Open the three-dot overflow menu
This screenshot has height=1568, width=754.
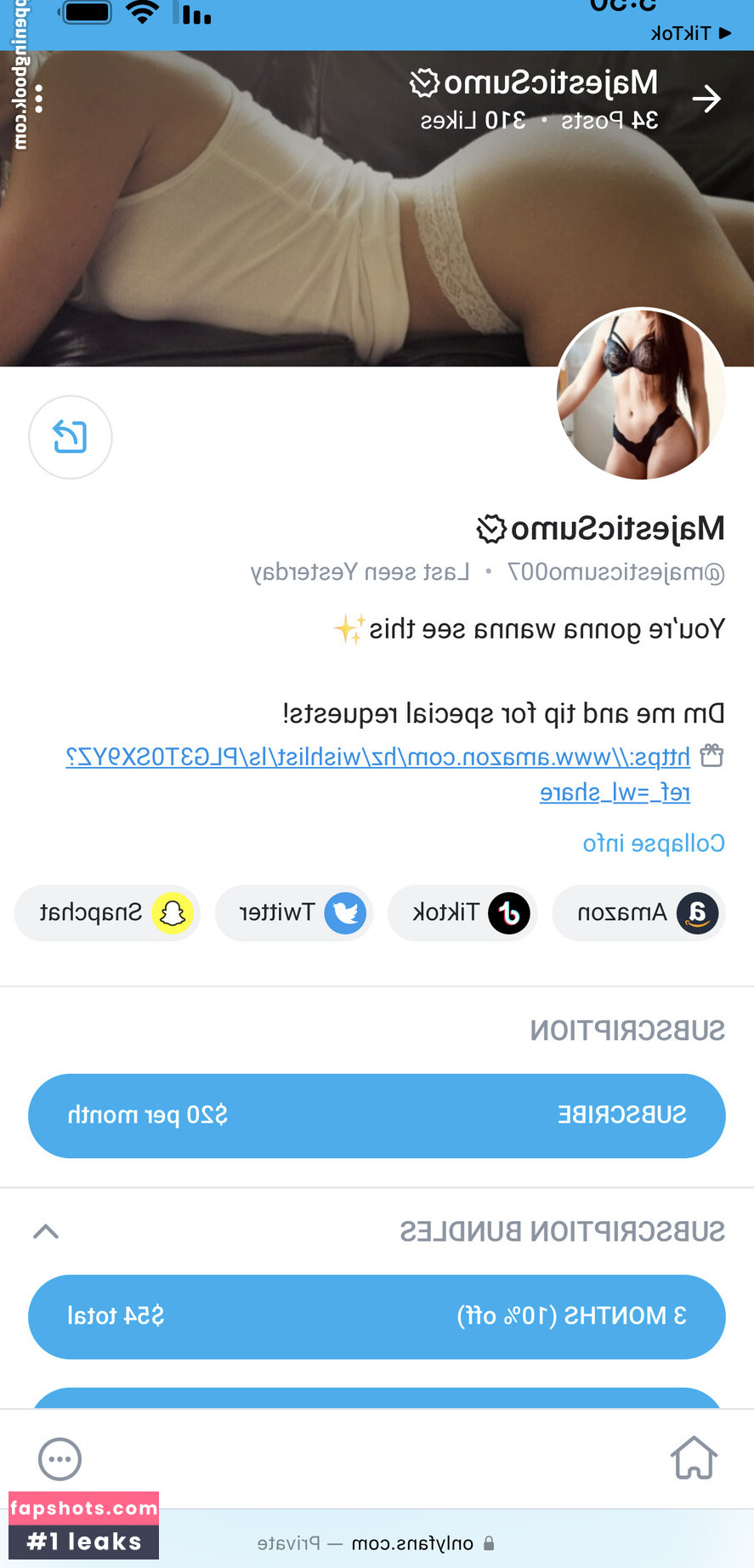pos(39,99)
